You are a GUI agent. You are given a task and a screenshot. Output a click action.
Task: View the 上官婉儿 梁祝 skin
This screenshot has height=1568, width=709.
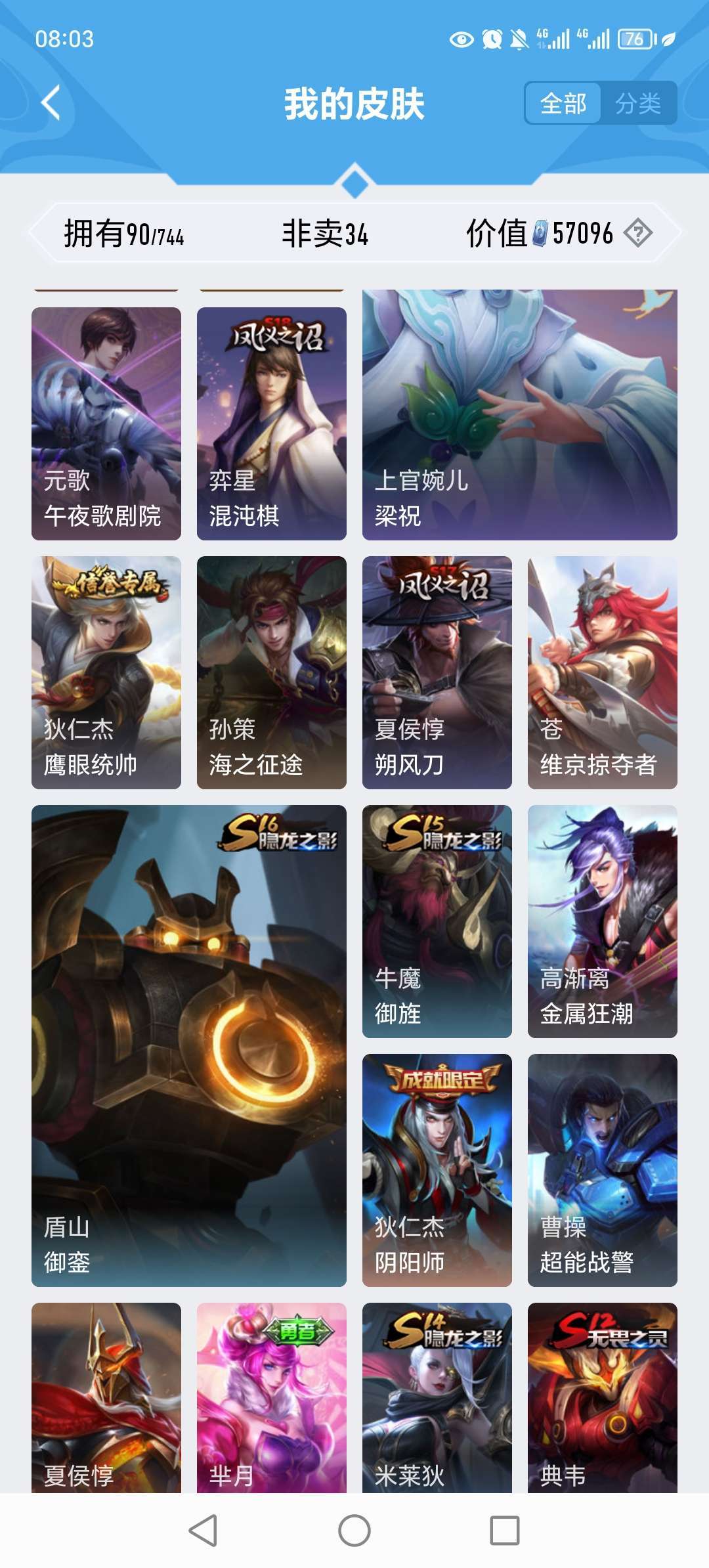[520, 415]
